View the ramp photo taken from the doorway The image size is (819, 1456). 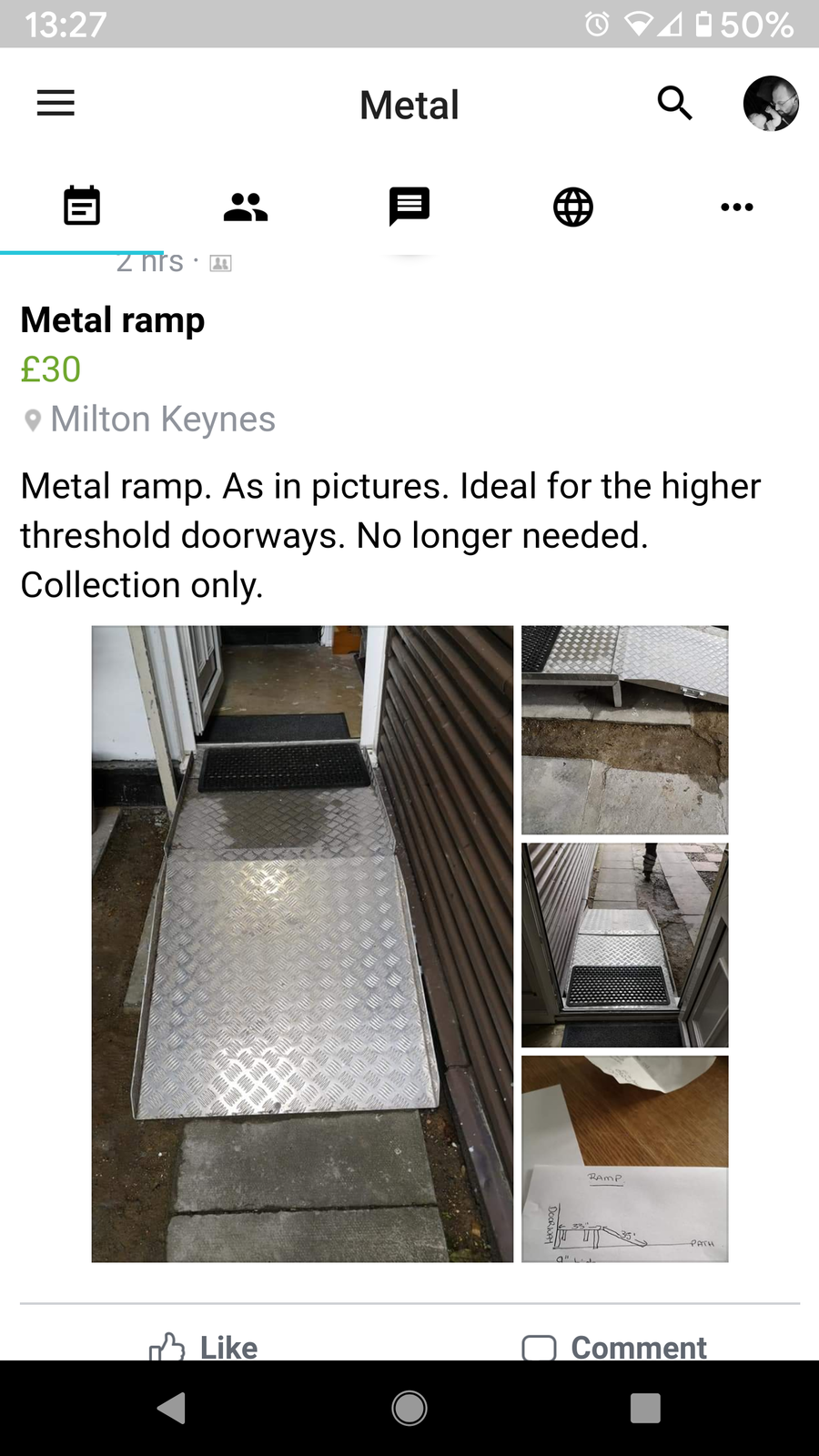624,945
